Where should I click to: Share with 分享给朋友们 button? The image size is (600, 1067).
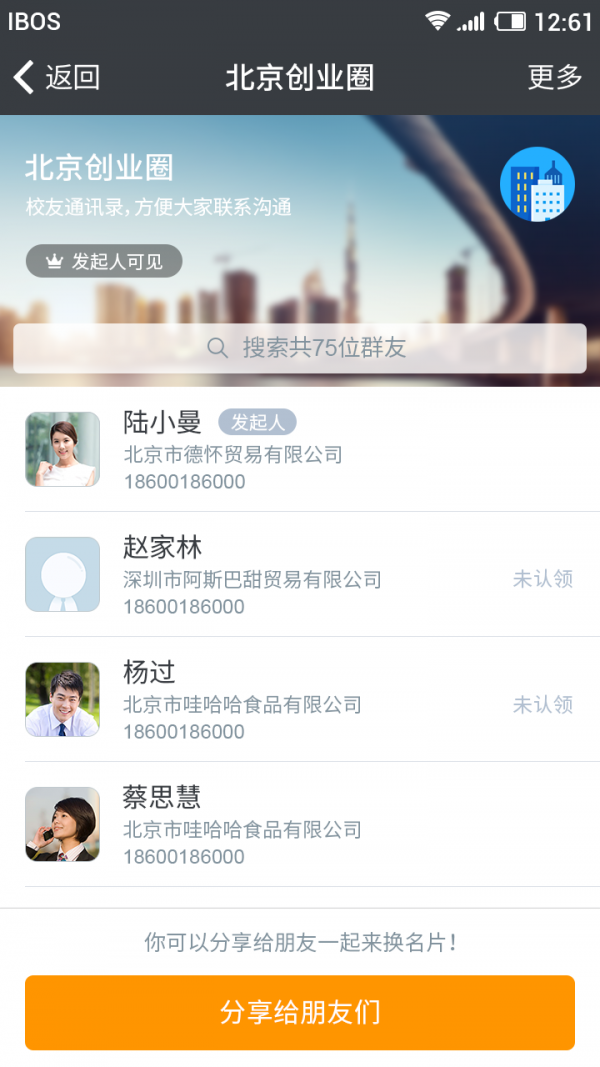300,1012
